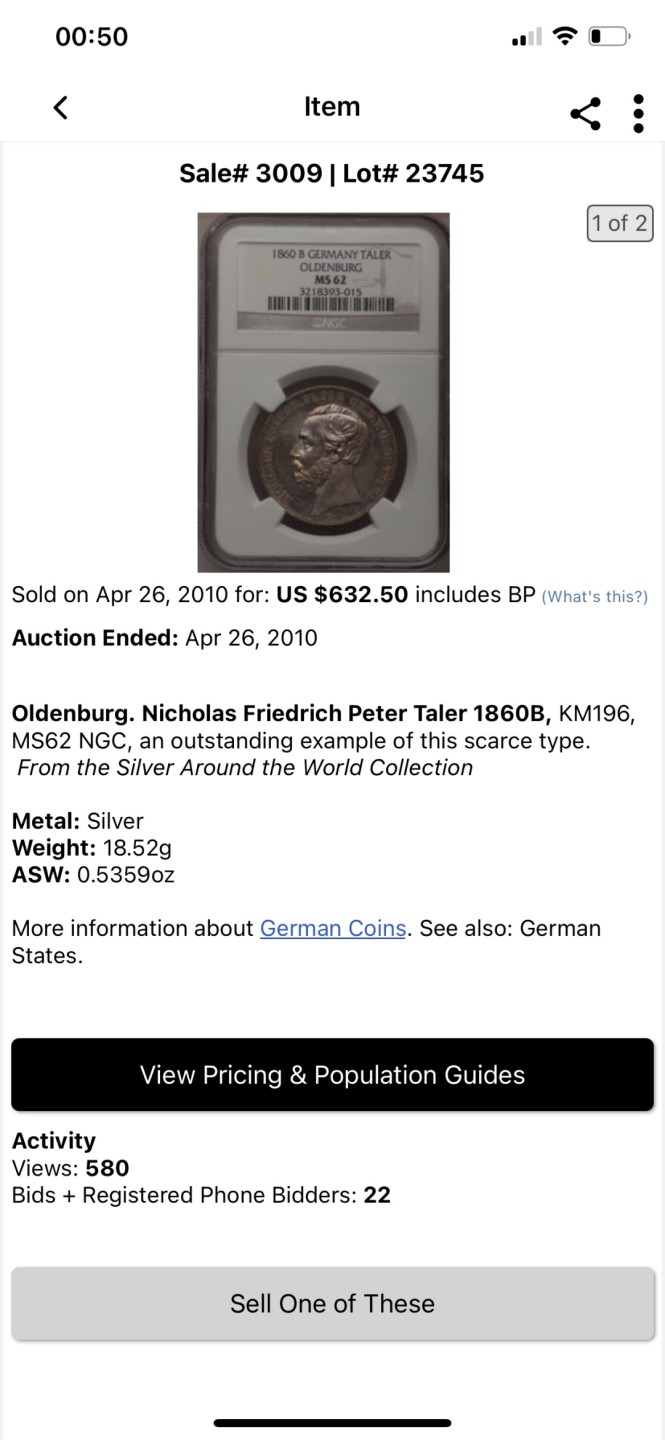665x1440 pixels.
Task: Share this auction item
Action: coord(586,113)
